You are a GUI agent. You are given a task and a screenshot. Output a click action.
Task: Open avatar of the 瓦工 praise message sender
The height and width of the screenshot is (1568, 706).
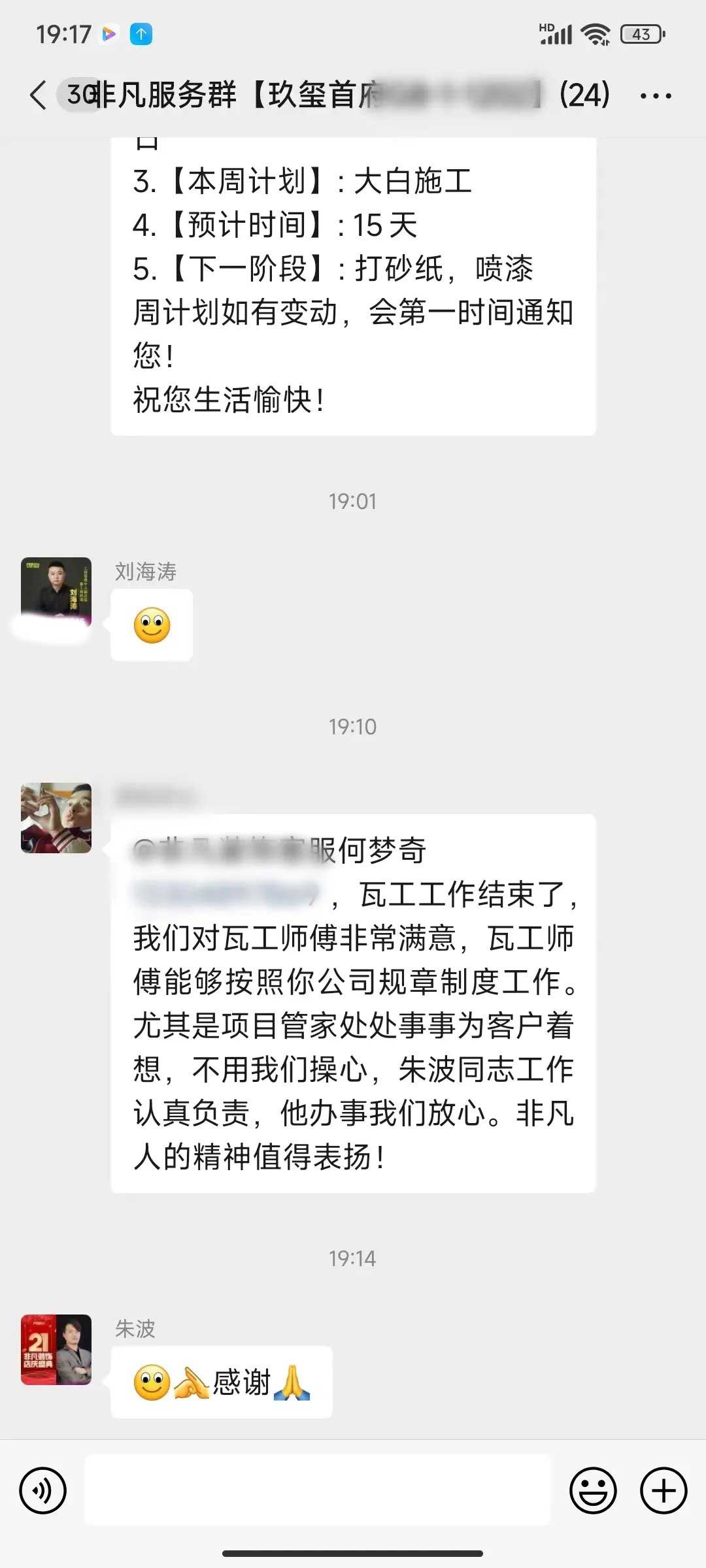click(x=56, y=817)
